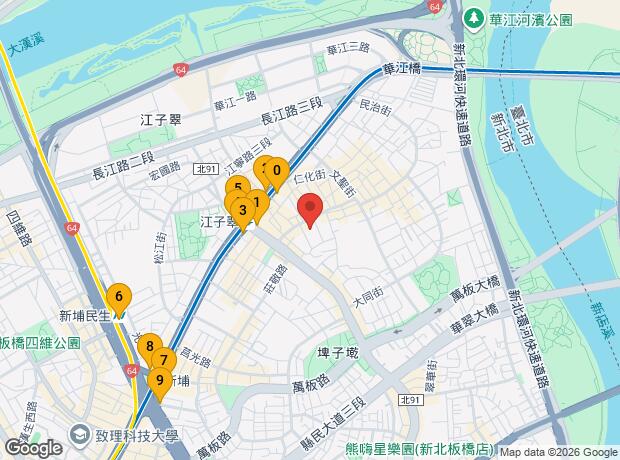Tap orange marker number 8

150,346
